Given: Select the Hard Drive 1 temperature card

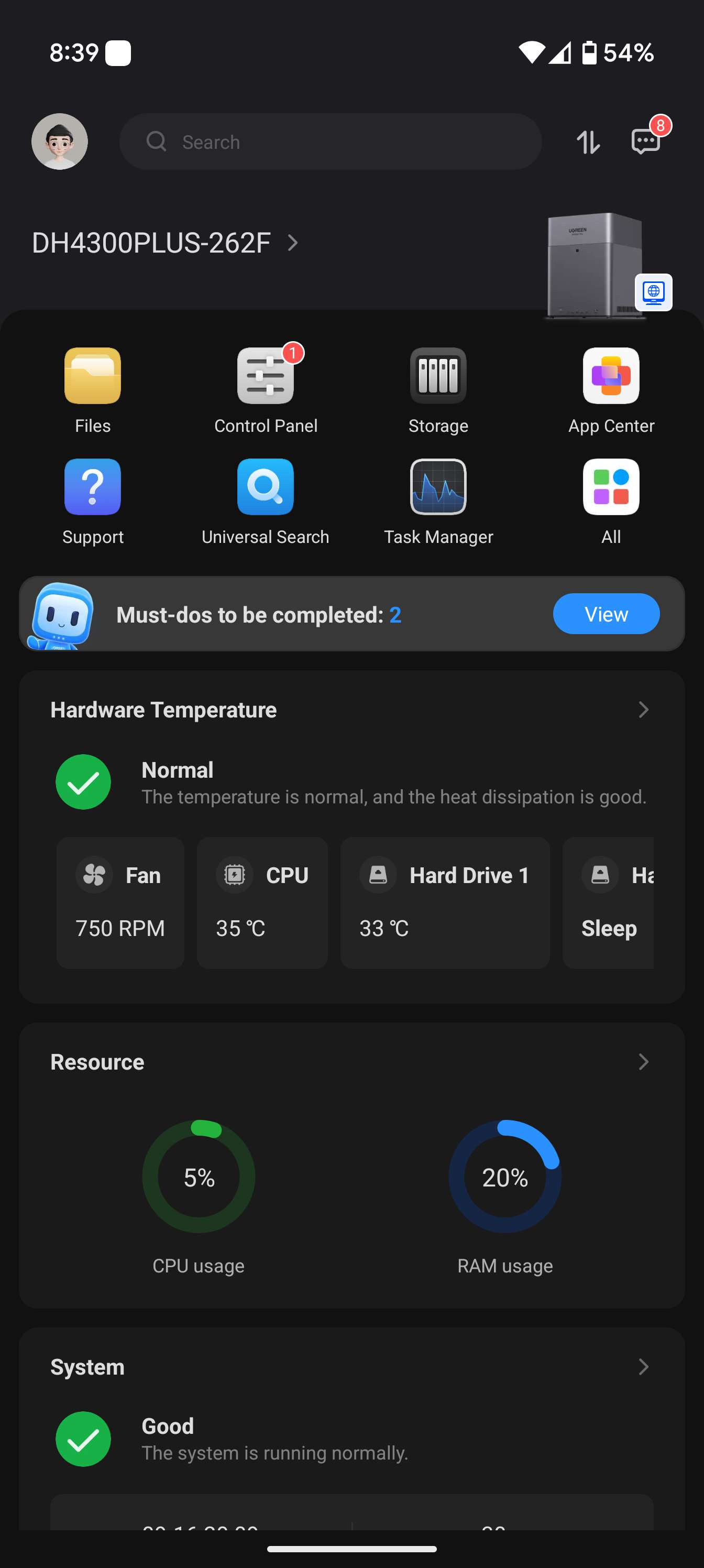Looking at the screenshot, I should point(444,902).
